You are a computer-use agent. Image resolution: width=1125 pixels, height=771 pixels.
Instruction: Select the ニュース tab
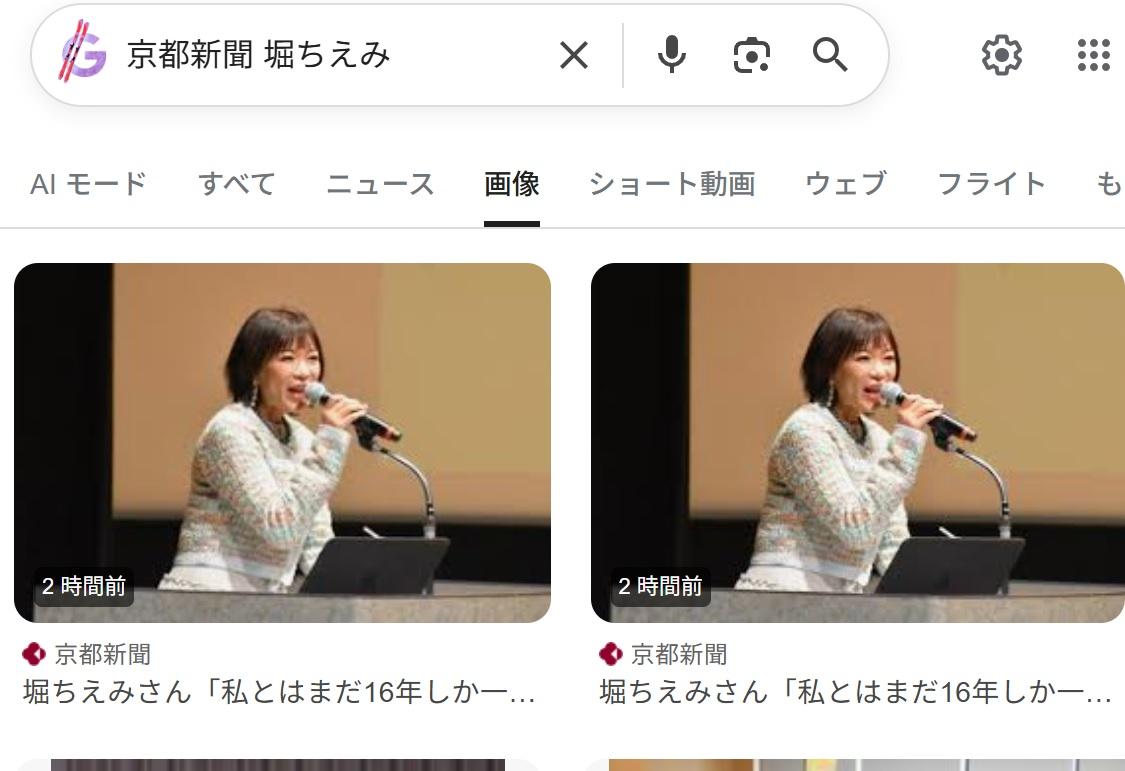tap(380, 184)
